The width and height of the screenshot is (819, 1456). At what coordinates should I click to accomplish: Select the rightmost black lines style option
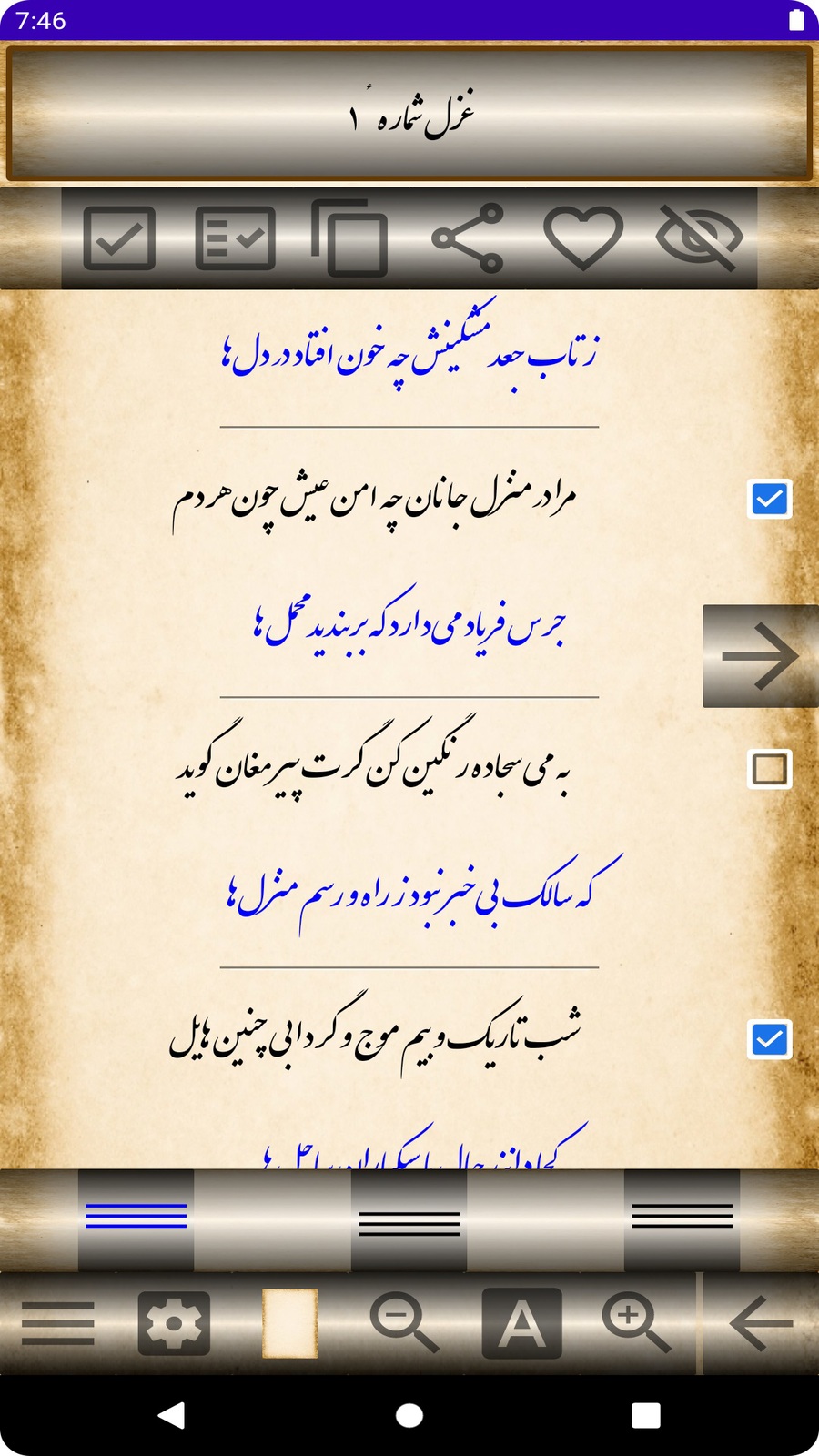click(682, 1218)
